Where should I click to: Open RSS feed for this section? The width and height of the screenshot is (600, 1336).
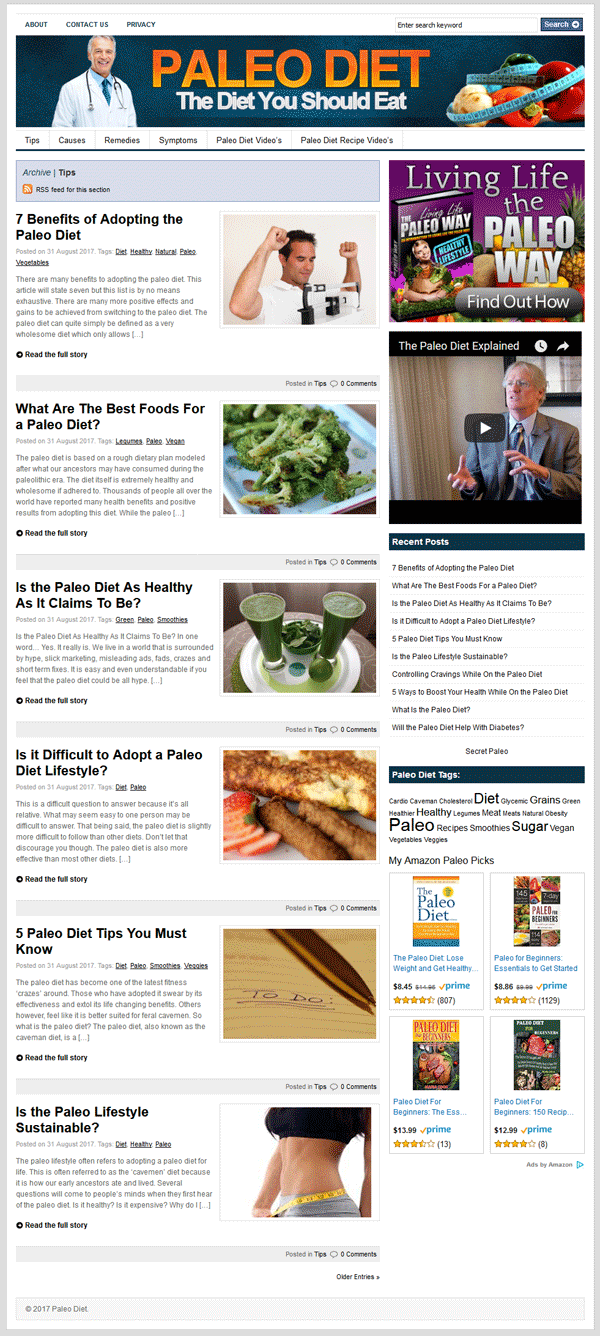(x=73, y=189)
